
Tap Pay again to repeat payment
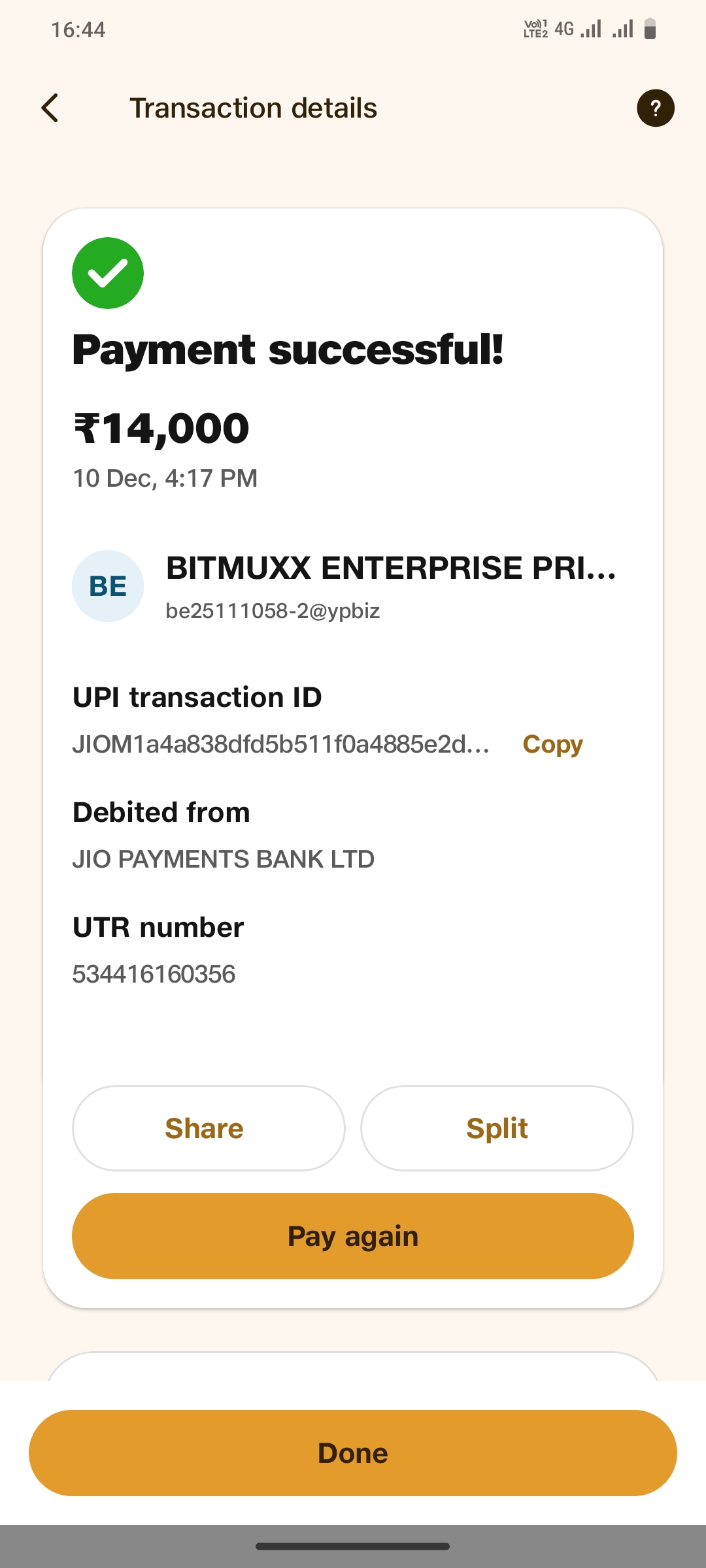[x=353, y=1236]
